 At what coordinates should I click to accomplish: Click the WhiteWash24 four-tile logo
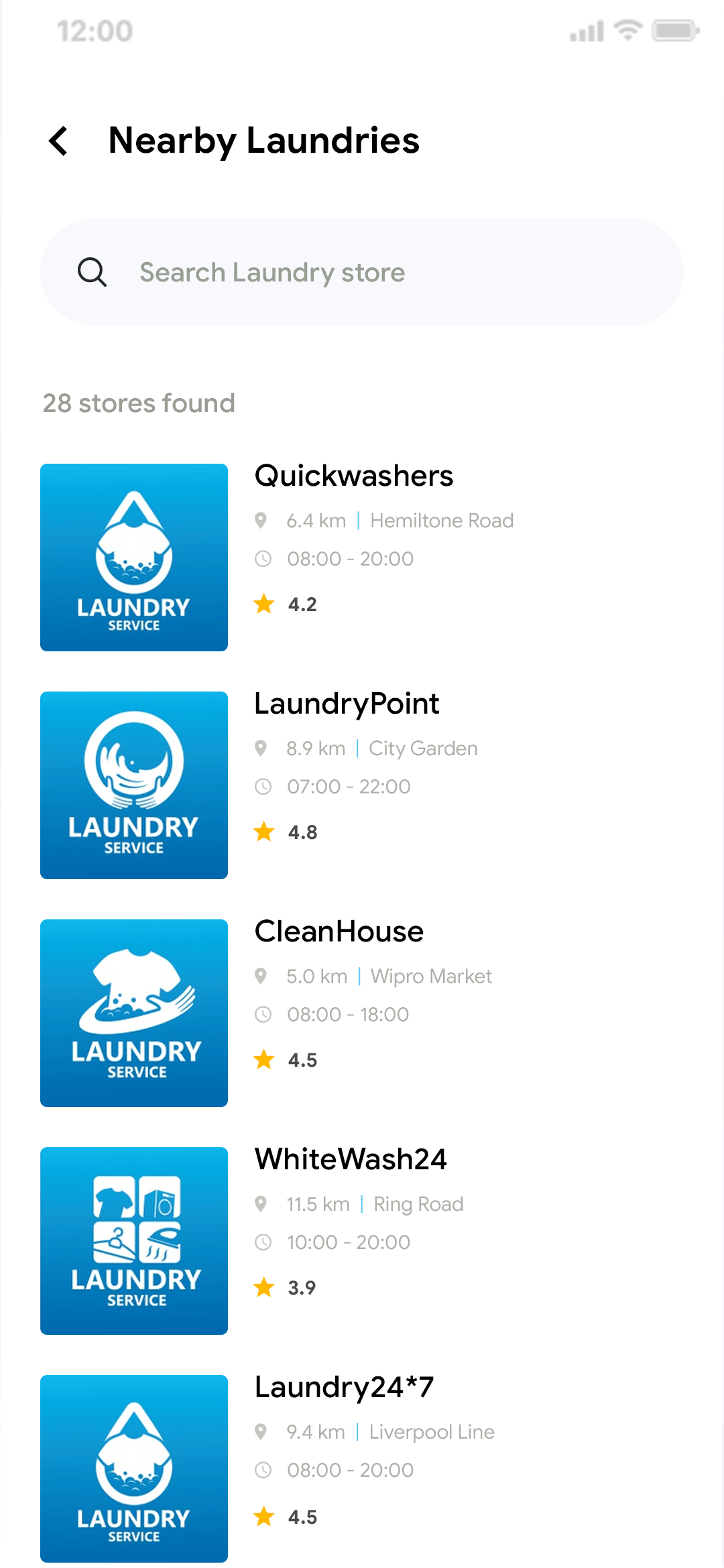tap(133, 1240)
